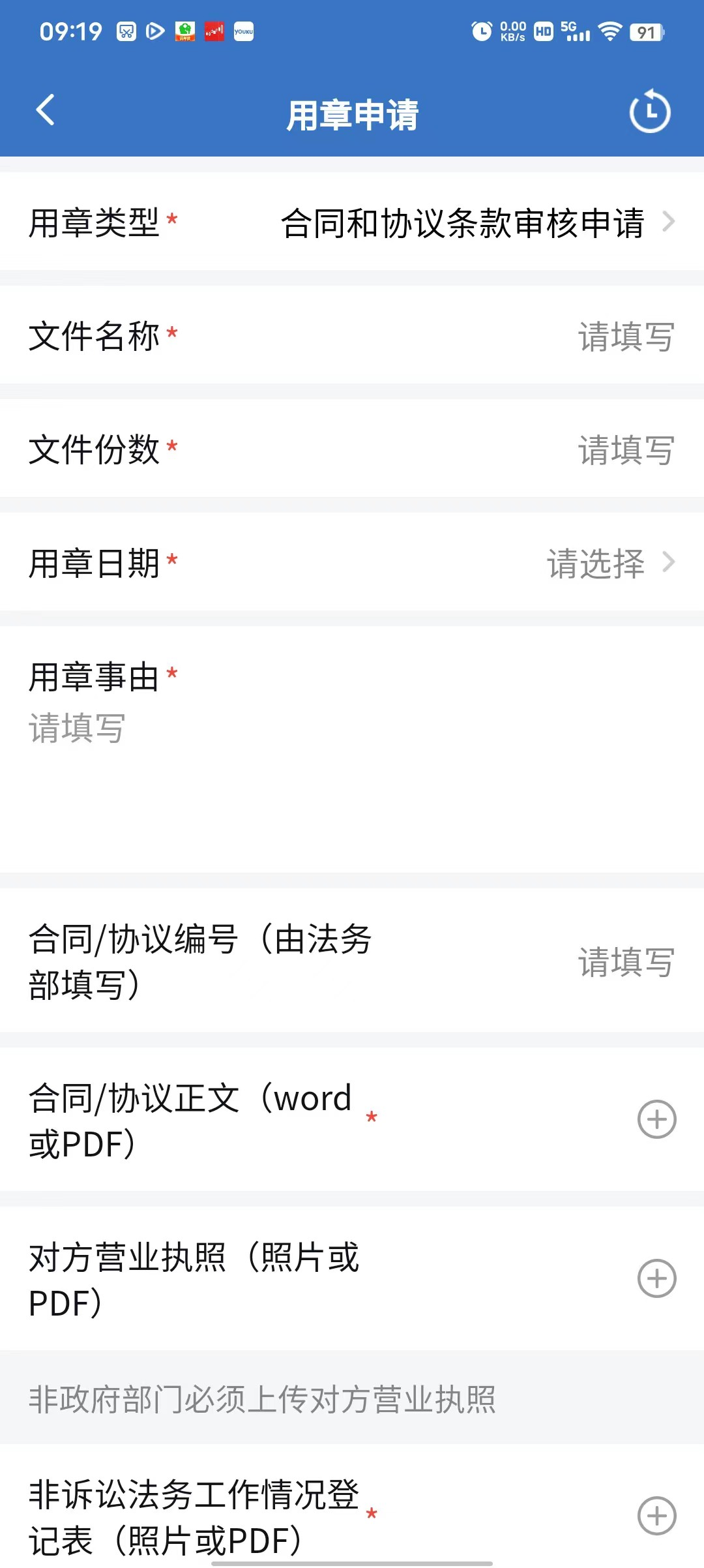Open the application history clock icon
Screen dimensions: 704x1568
(649, 112)
